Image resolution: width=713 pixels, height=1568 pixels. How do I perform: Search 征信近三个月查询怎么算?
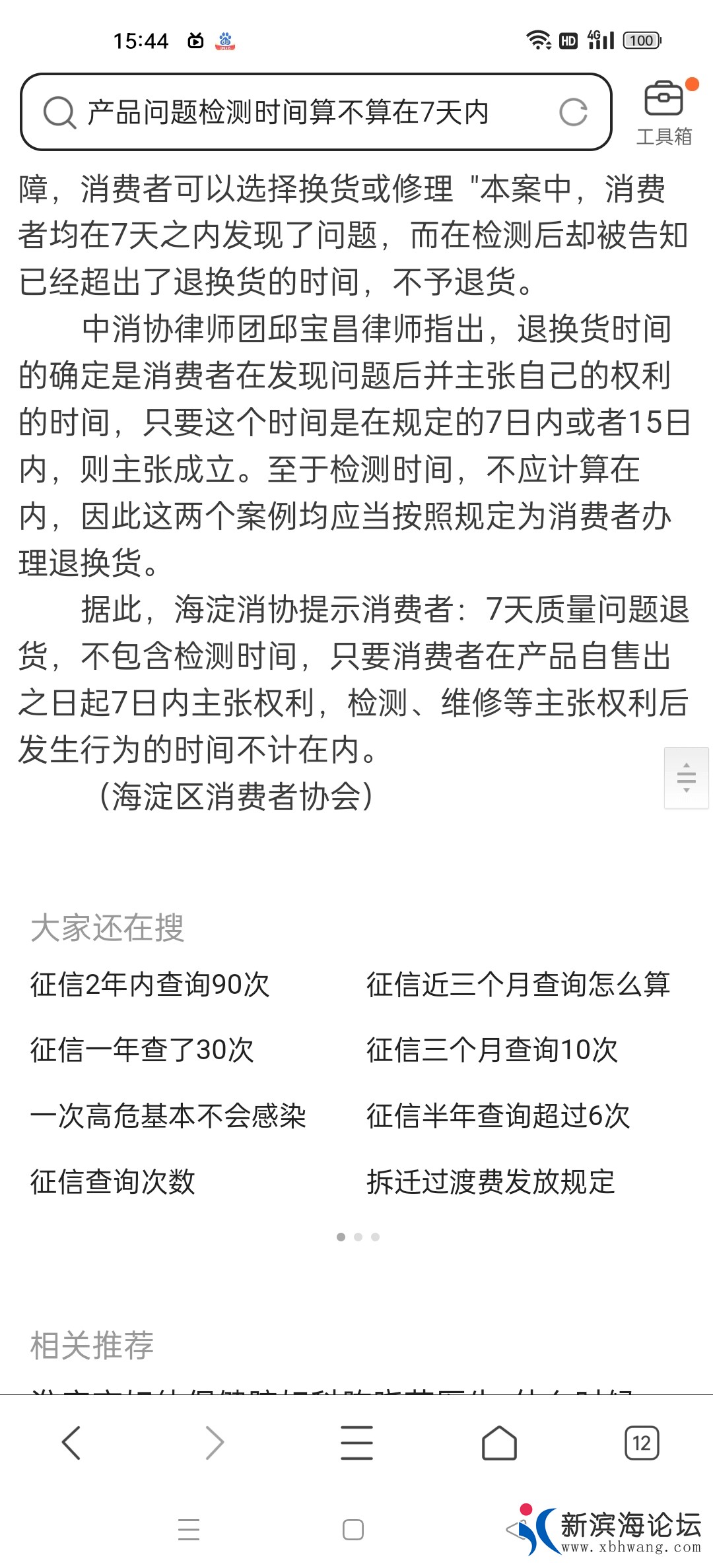518,985
